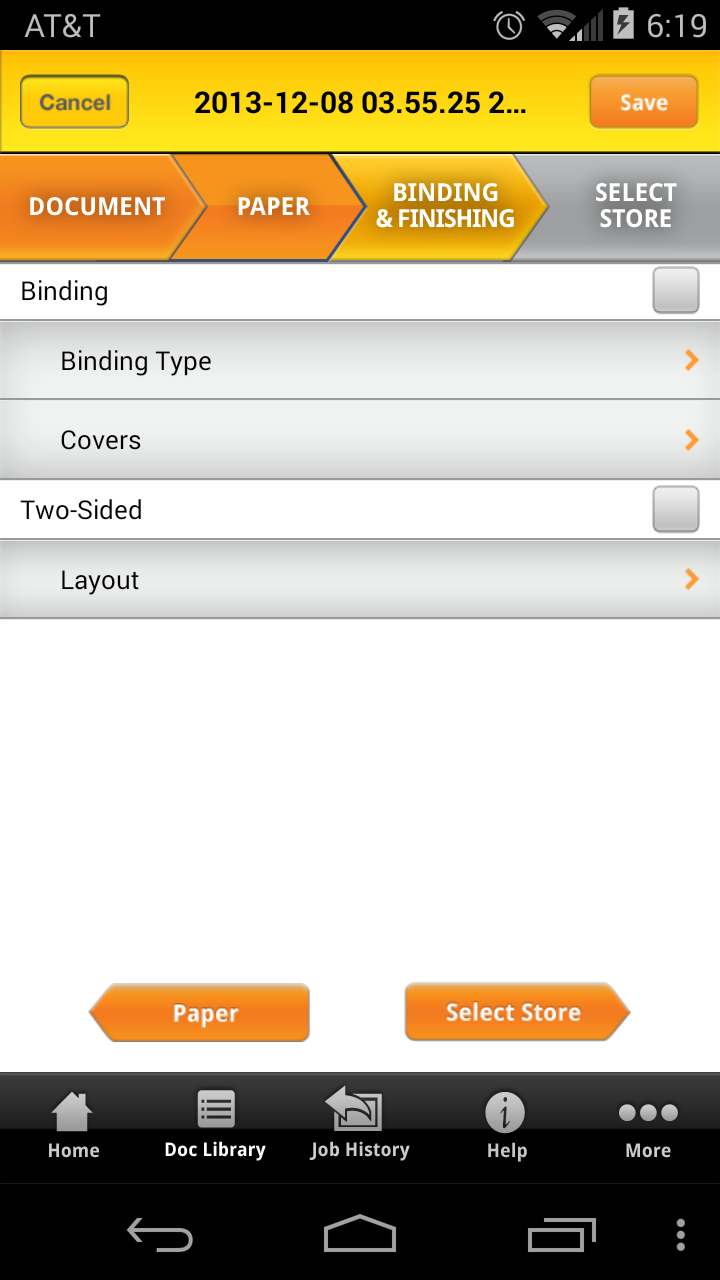View Job History
This screenshot has width=720, height=1280.
click(360, 1127)
